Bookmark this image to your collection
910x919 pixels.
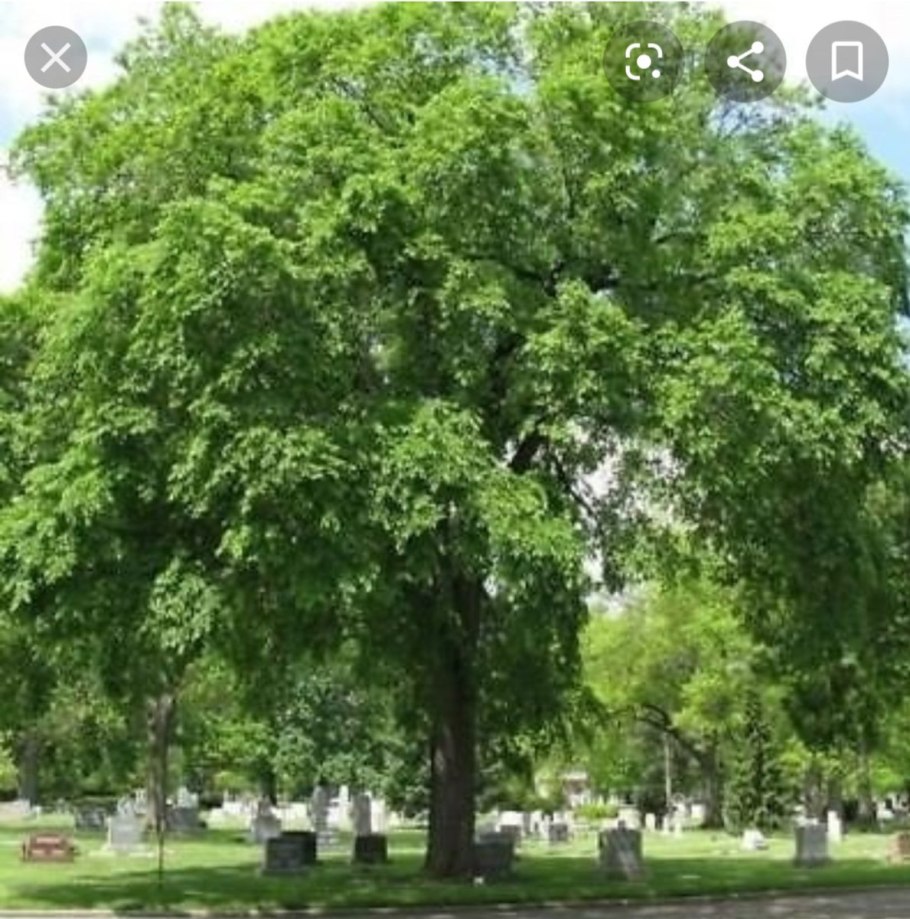tap(846, 62)
